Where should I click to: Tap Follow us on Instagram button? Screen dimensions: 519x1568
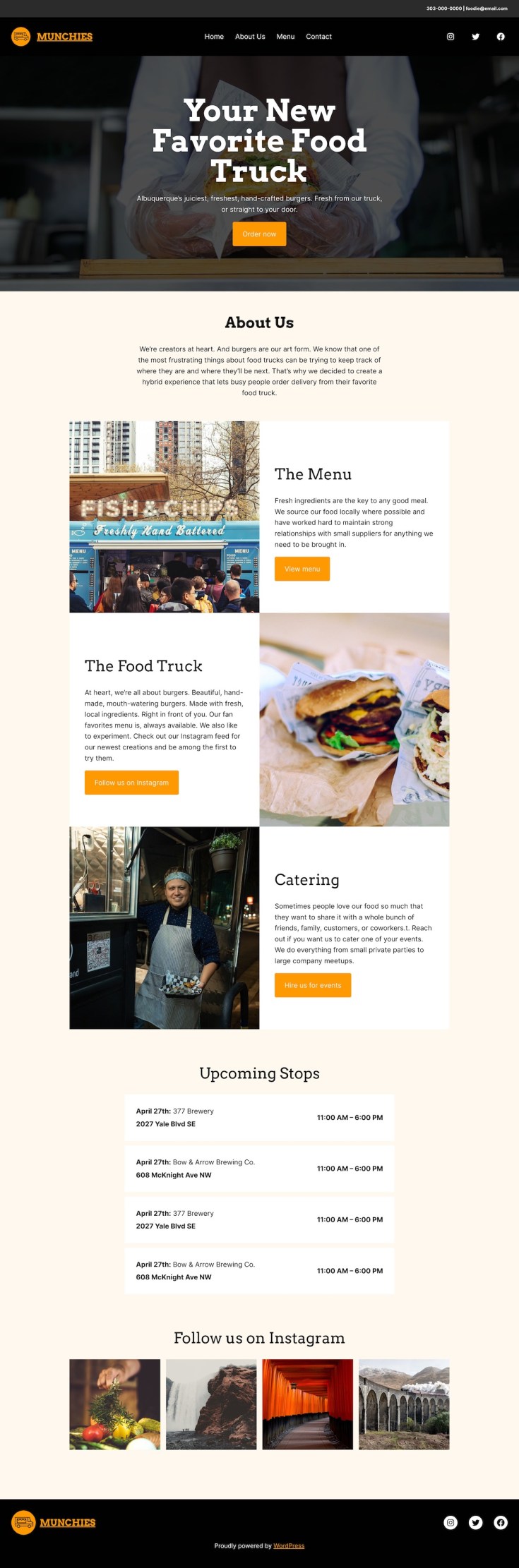tap(131, 783)
